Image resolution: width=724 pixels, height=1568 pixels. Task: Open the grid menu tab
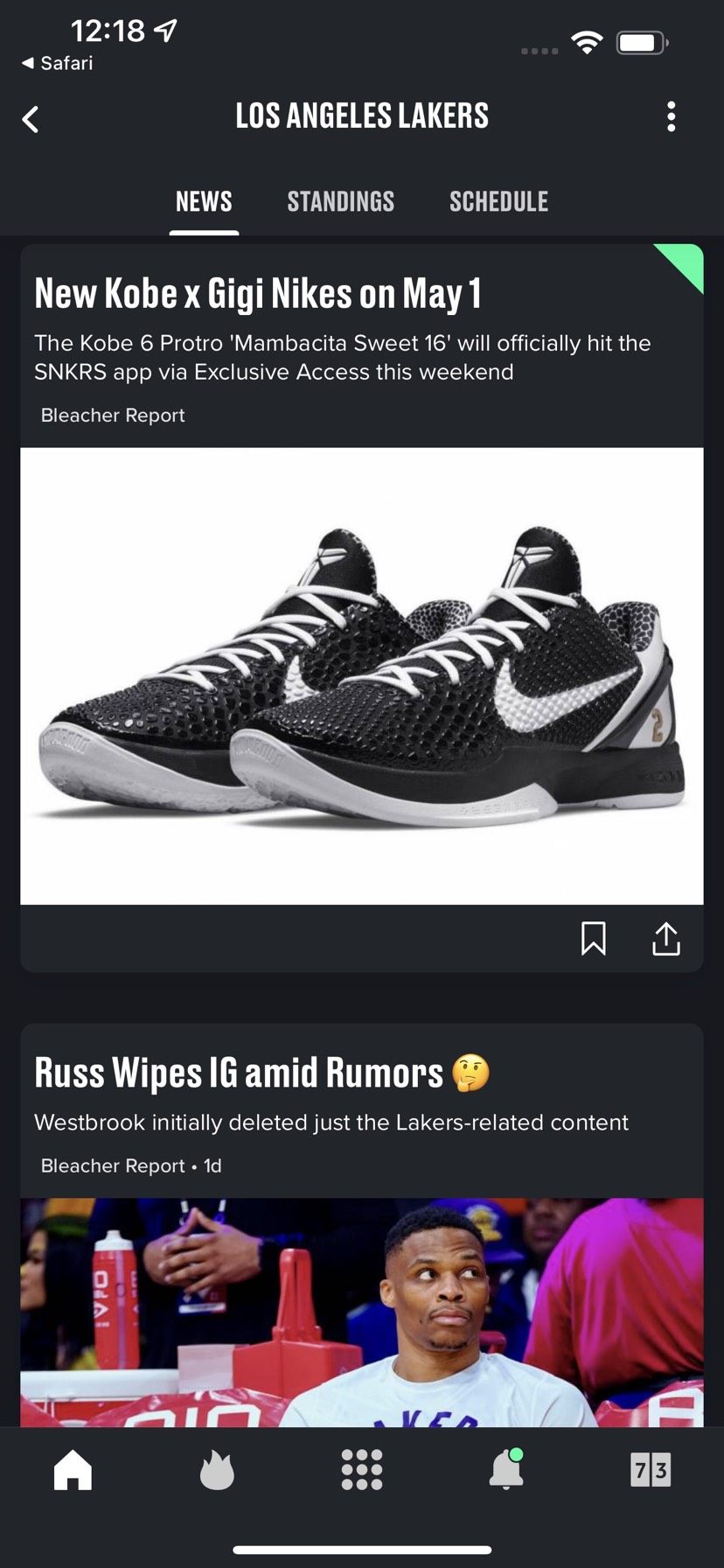(361, 1470)
